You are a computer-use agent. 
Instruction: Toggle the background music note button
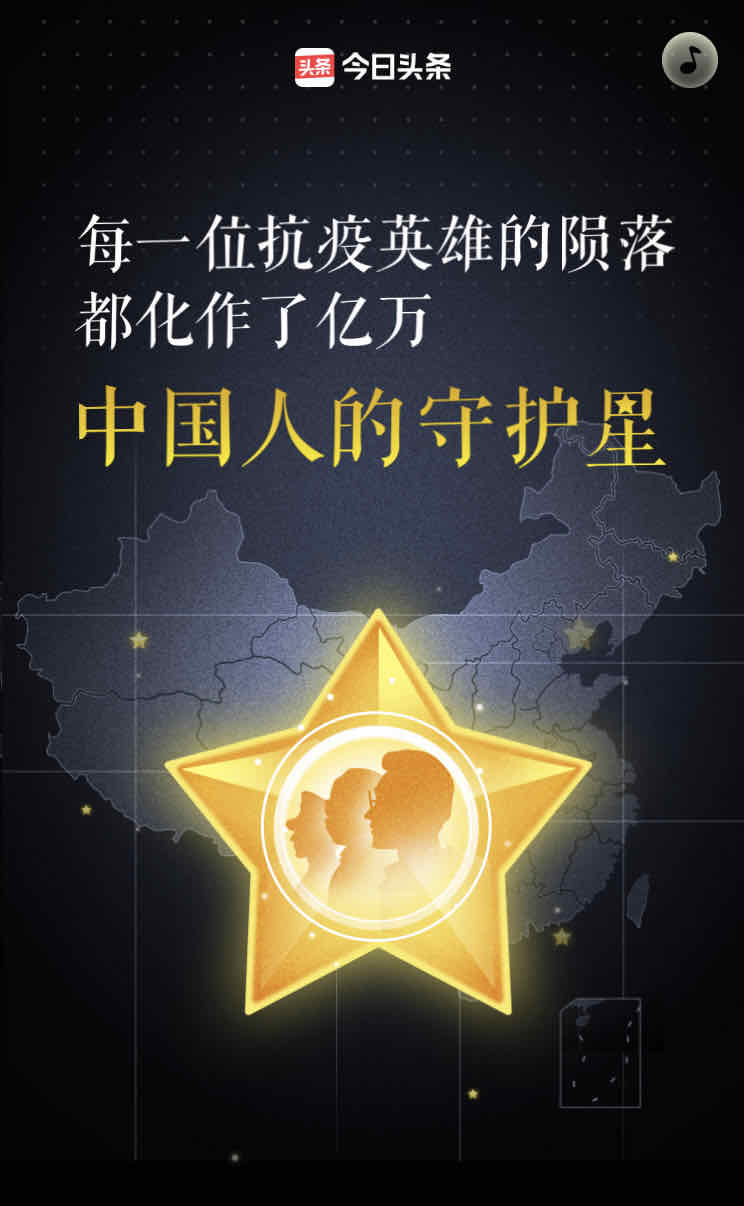tap(690, 60)
